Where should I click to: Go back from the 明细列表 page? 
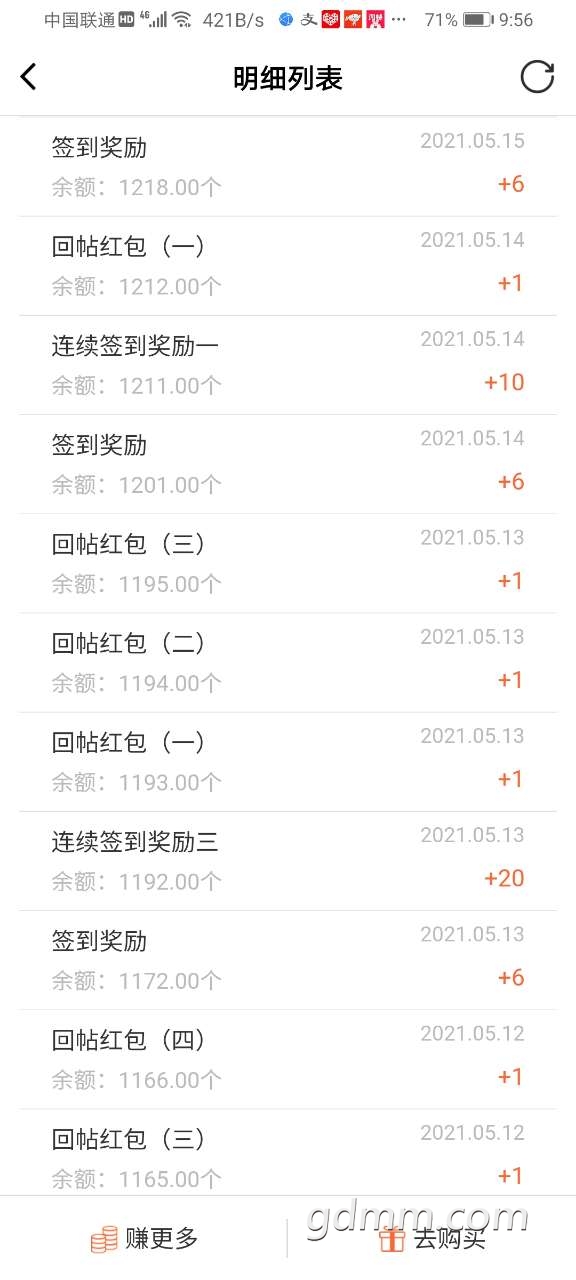(29, 77)
